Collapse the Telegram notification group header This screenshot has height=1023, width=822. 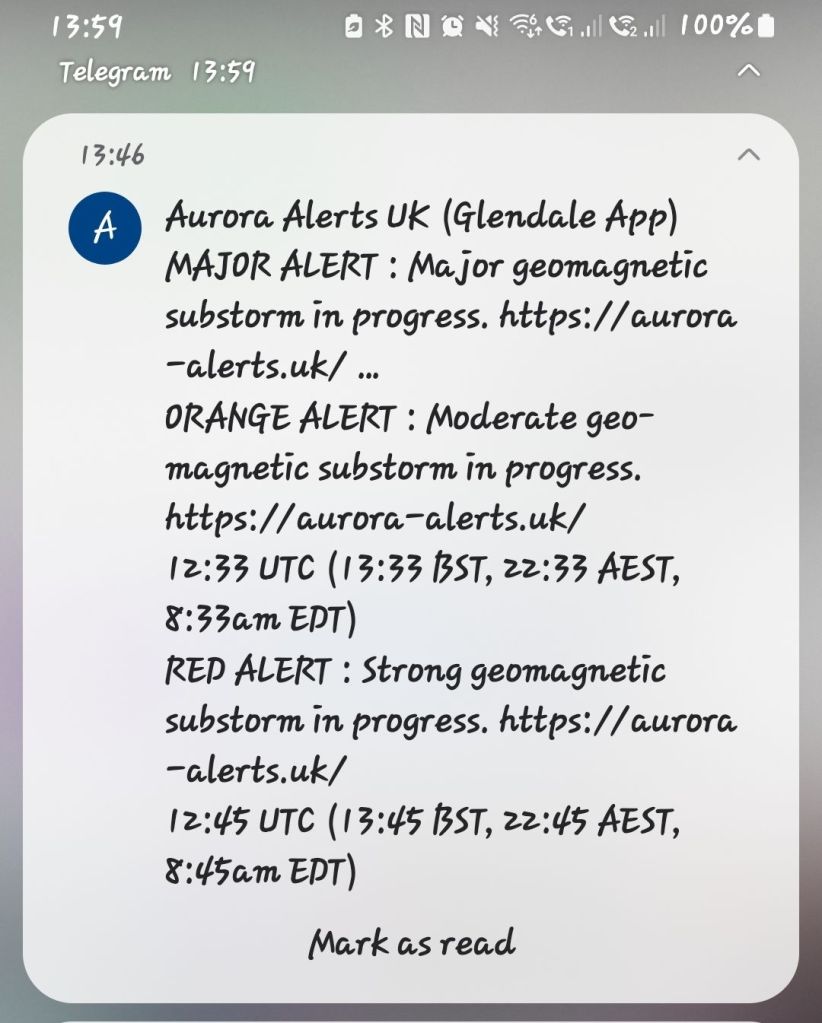click(748, 72)
